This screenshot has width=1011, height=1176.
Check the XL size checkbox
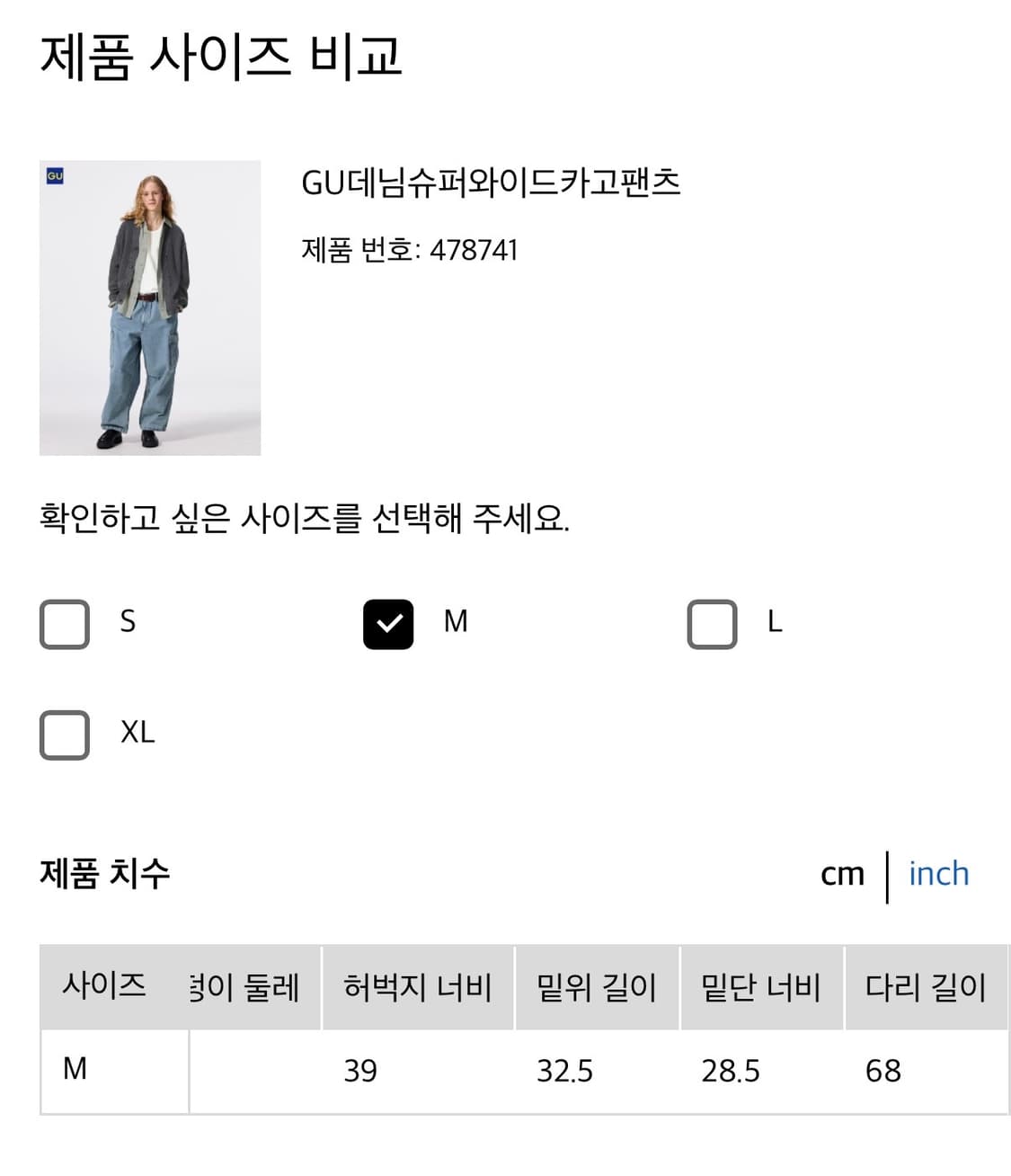[x=63, y=735]
